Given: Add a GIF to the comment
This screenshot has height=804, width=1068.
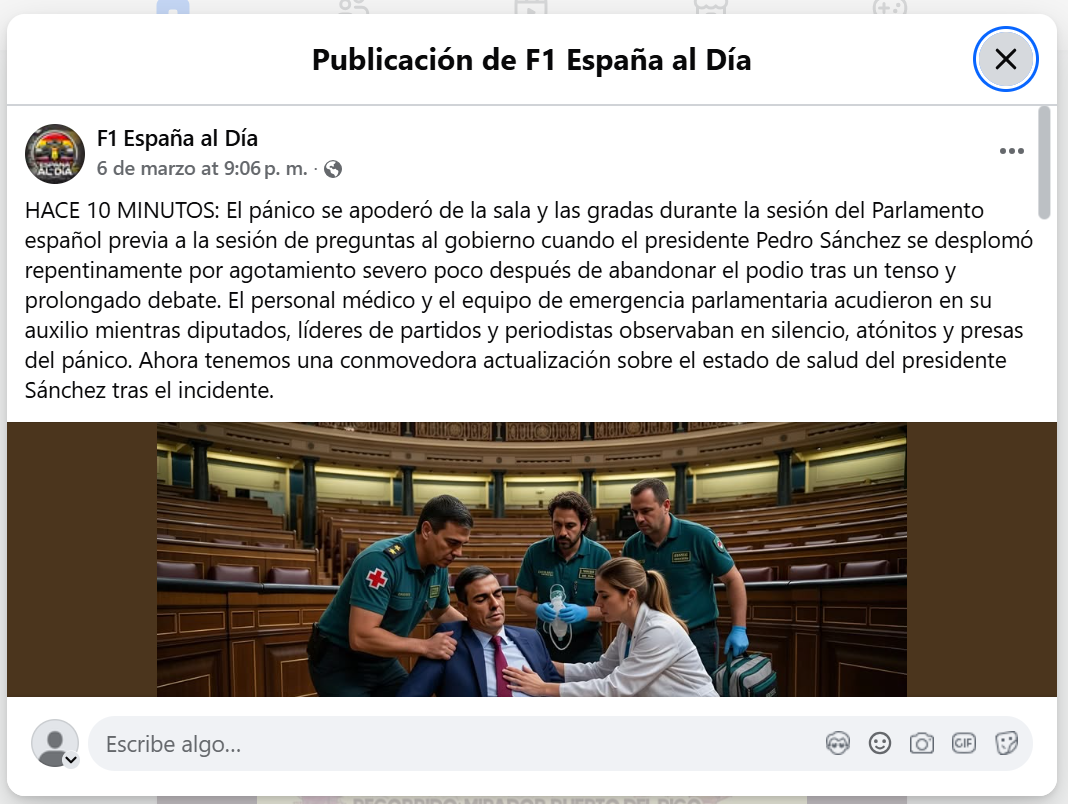Looking at the screenshot, I should click(963, 743).
